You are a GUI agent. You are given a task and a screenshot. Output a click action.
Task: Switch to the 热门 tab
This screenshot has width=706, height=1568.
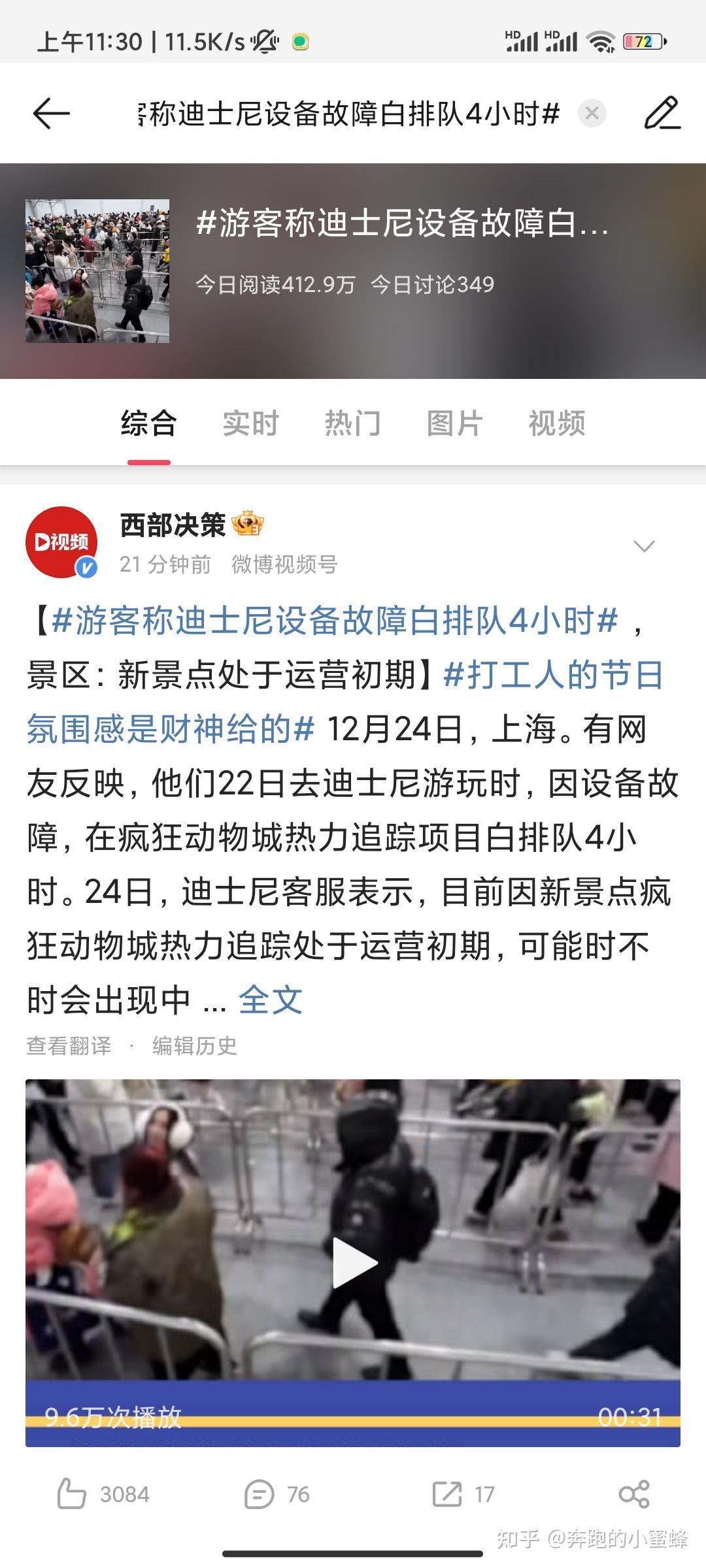(352, 423)
